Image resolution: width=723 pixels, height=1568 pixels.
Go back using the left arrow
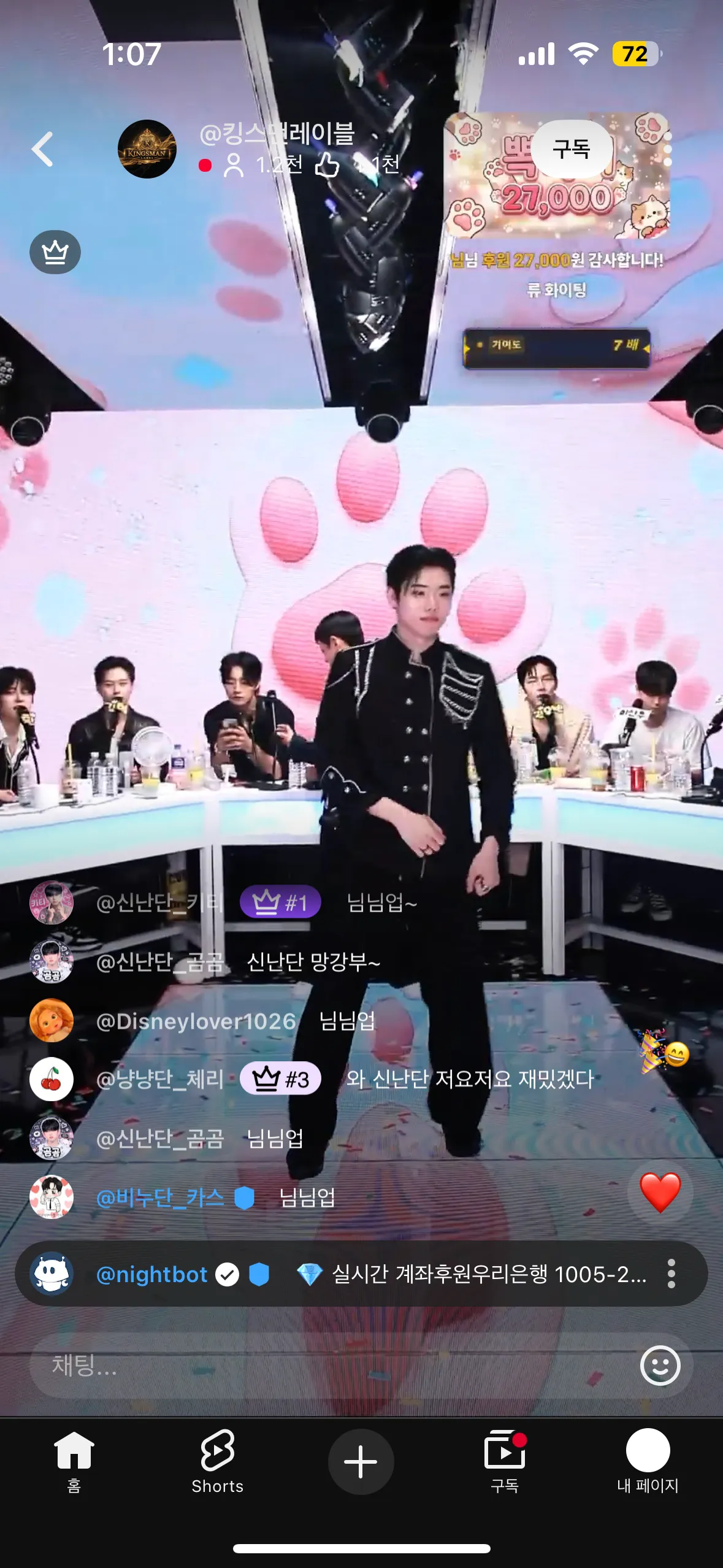click(x=43, y=149)
